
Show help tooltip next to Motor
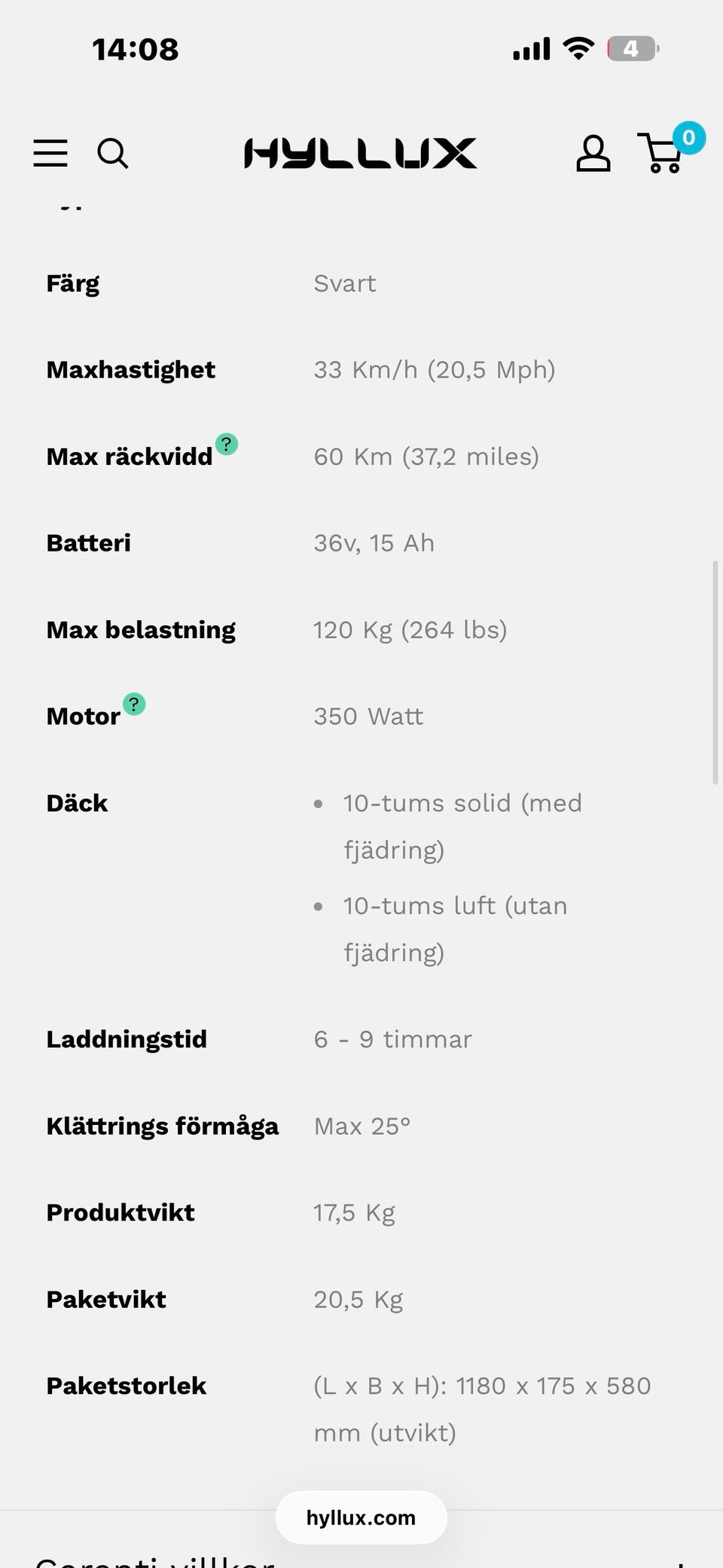(134, 705)
